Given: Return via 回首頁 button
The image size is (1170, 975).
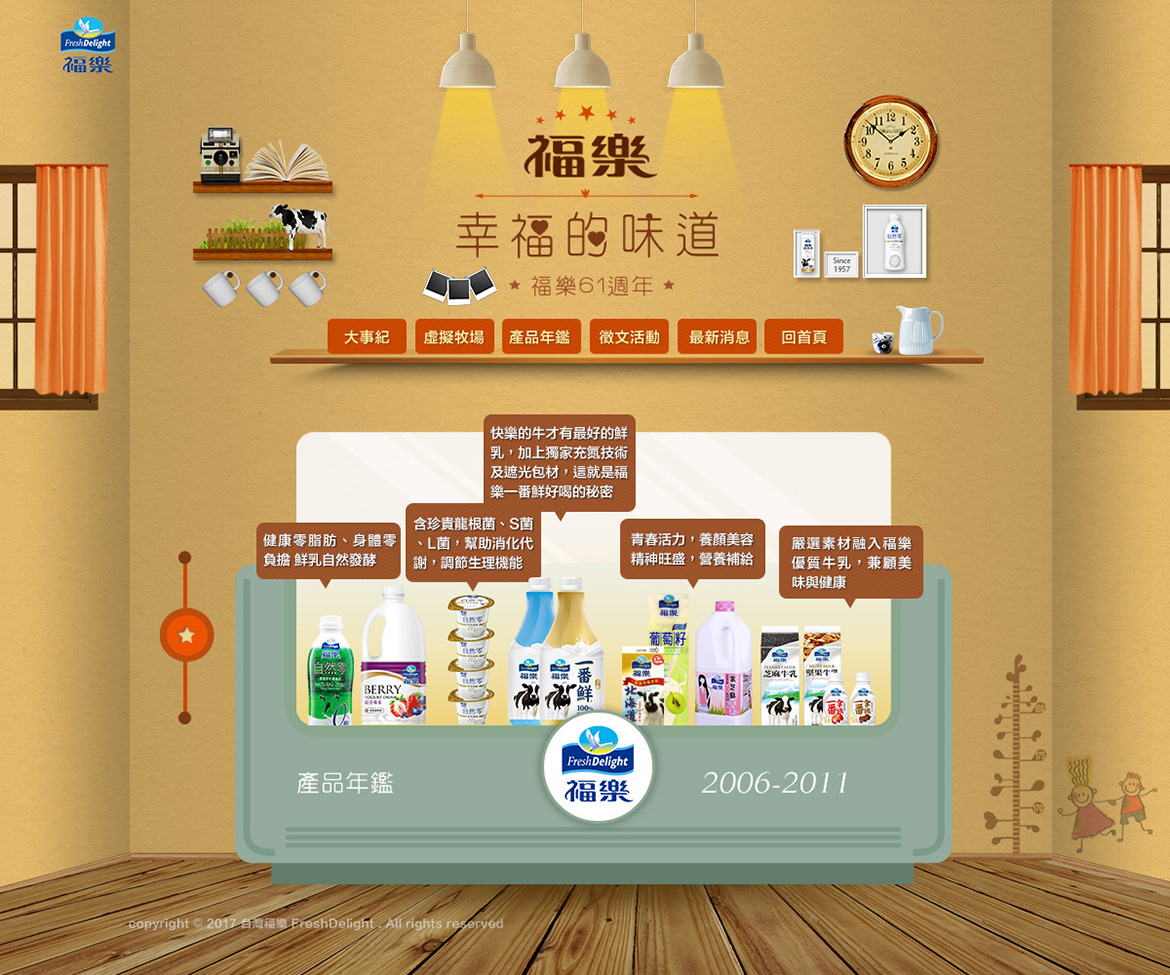Looking at the screenshot, I should tap(804, 337).
